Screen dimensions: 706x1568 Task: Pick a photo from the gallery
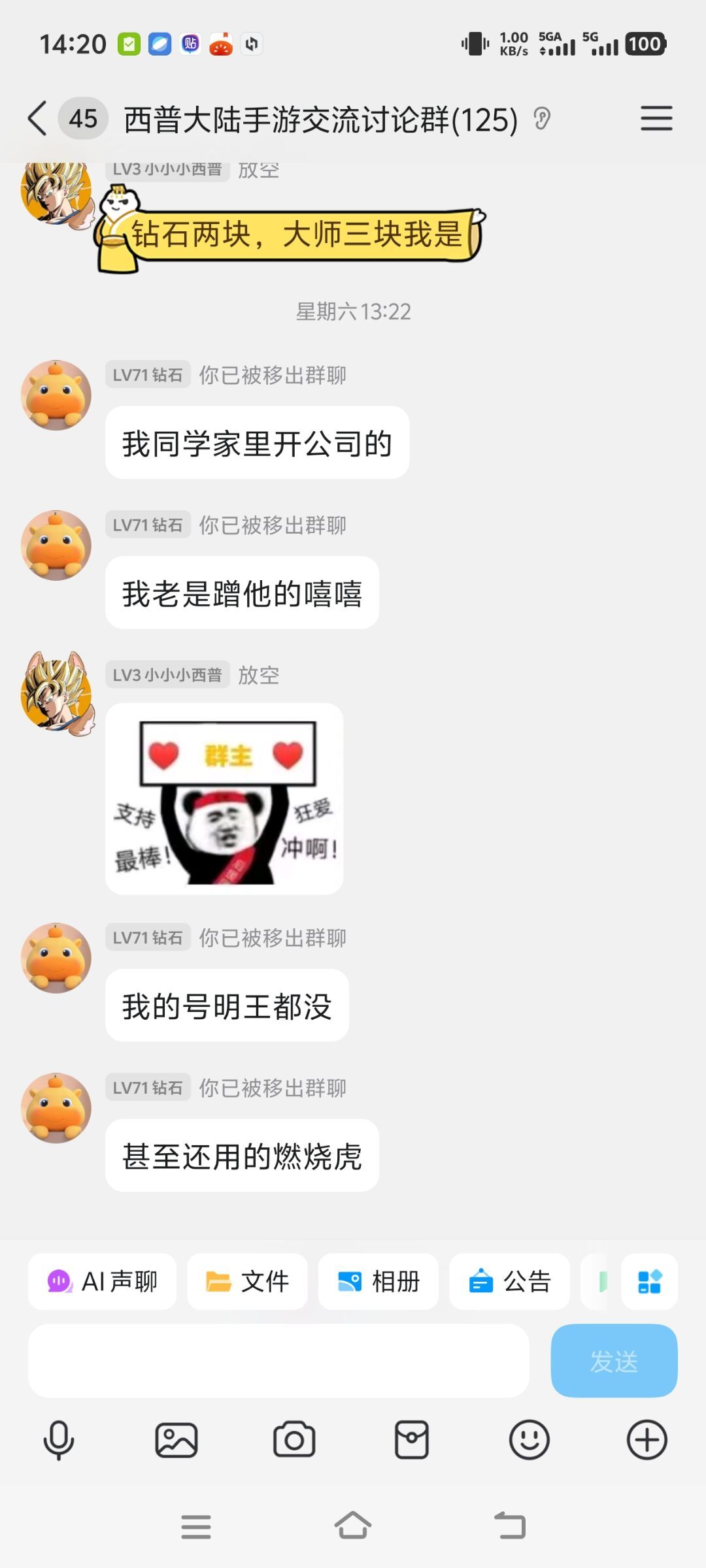tap(176, 1440)
